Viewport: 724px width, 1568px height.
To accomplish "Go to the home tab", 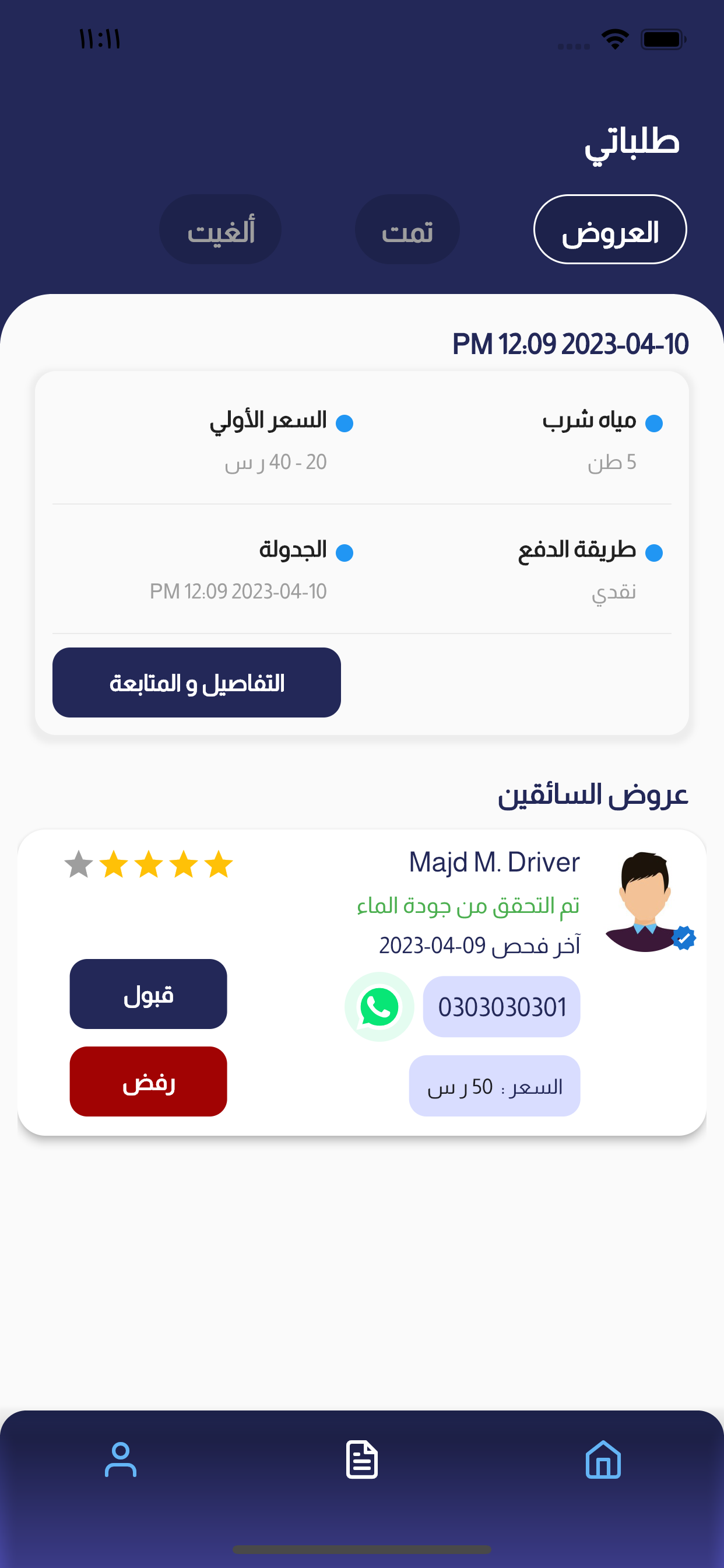I will point(603,1459).
